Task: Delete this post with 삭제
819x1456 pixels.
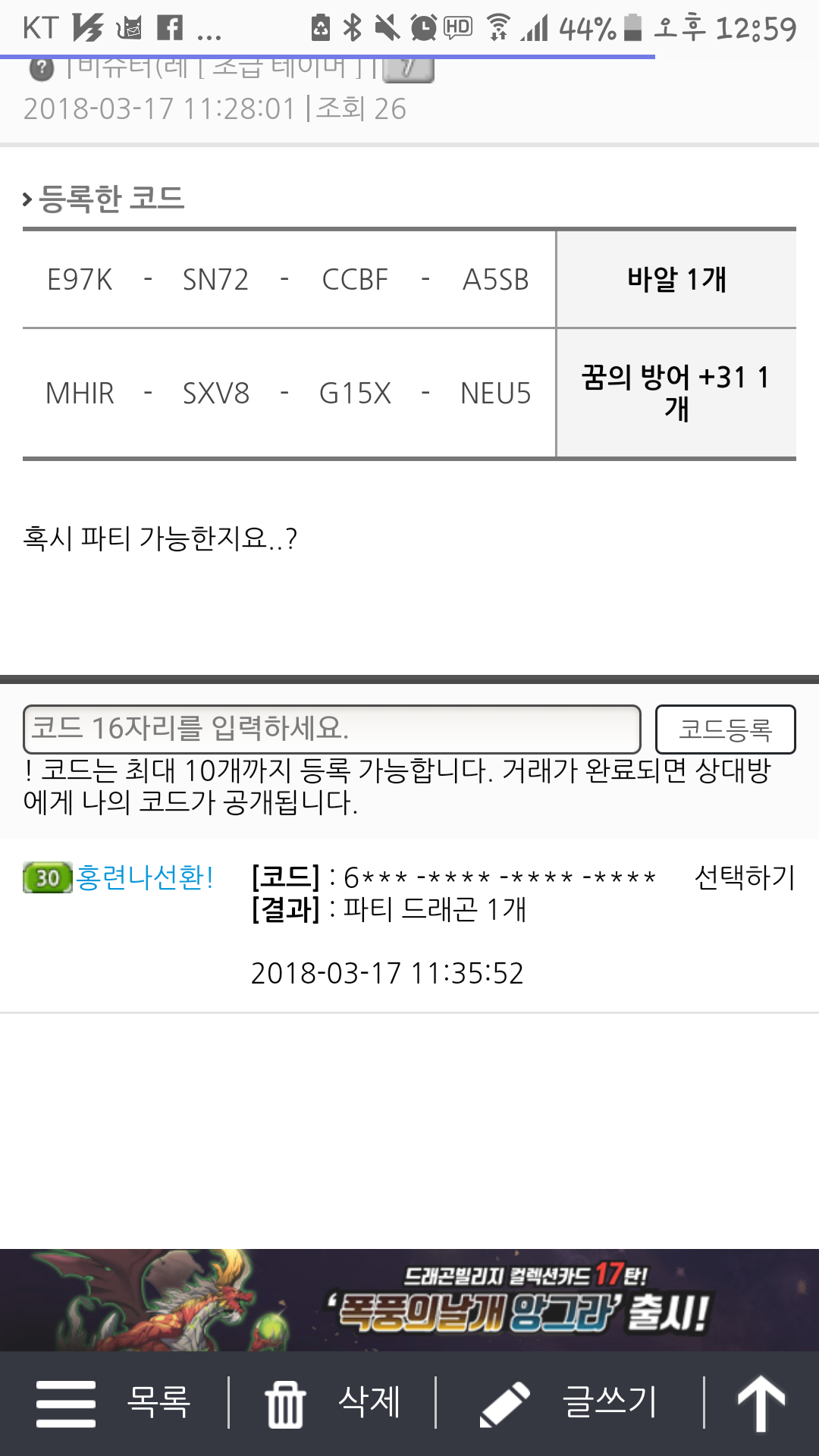Action: [x=334, y=1403]
